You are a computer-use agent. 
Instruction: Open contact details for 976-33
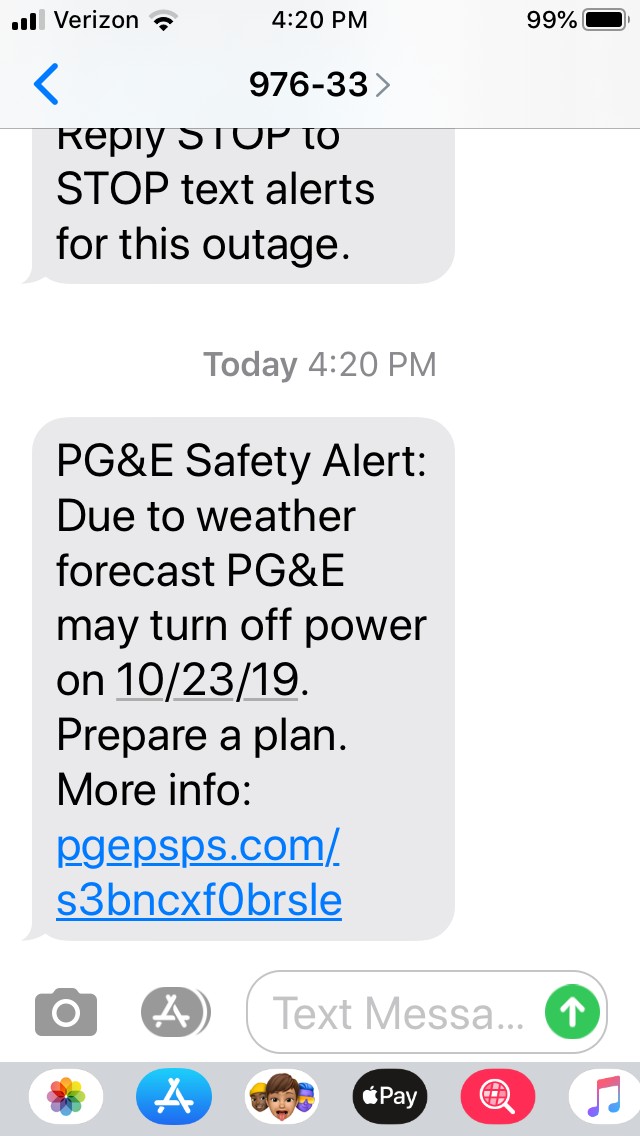point(318,86)
